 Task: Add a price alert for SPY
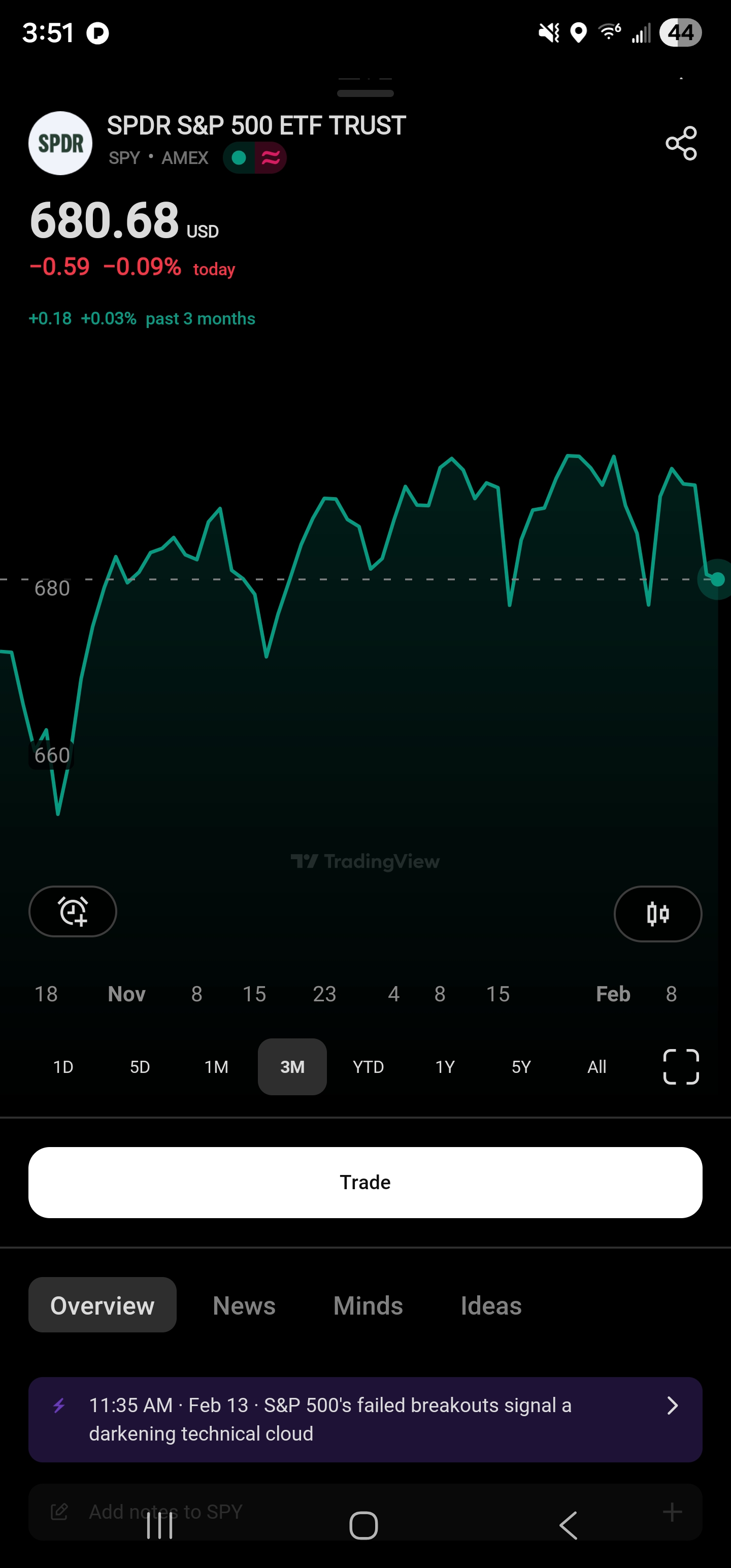click(73, 911)
